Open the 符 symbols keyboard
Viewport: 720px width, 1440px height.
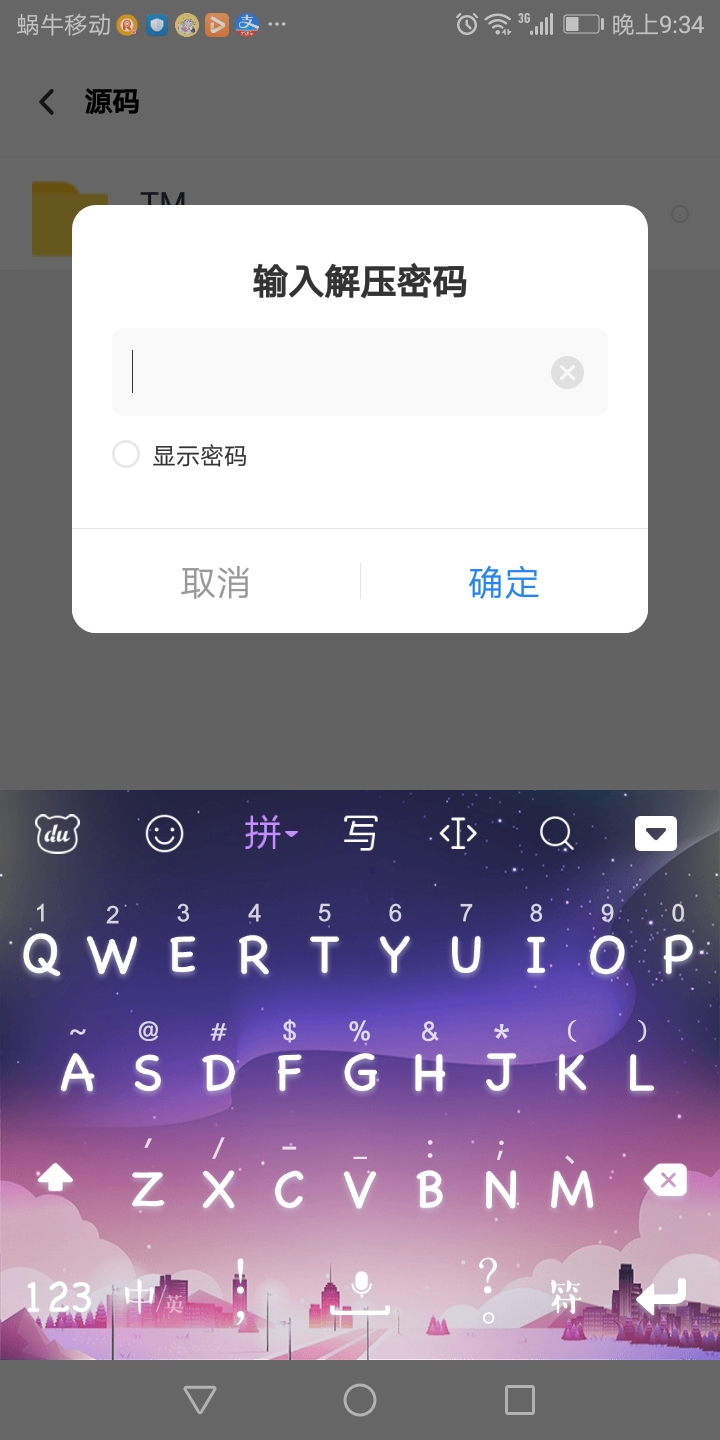[566, 1298]
